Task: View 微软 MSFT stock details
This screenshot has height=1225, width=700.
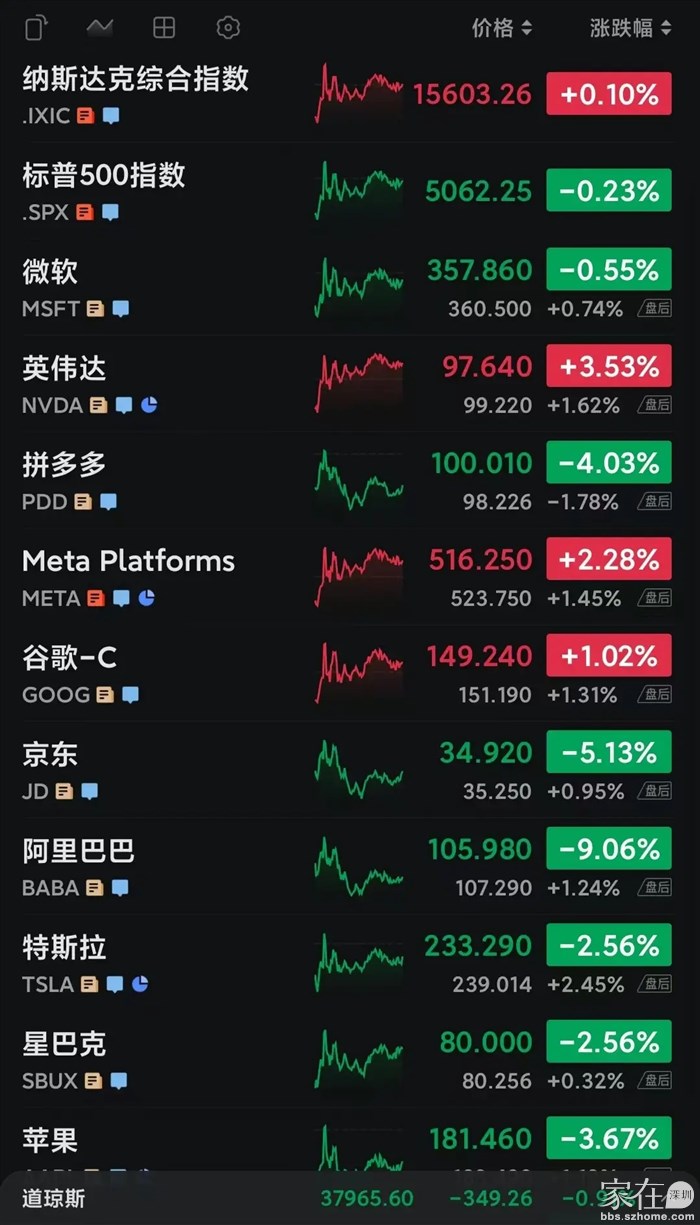Action: click(50, 272)
